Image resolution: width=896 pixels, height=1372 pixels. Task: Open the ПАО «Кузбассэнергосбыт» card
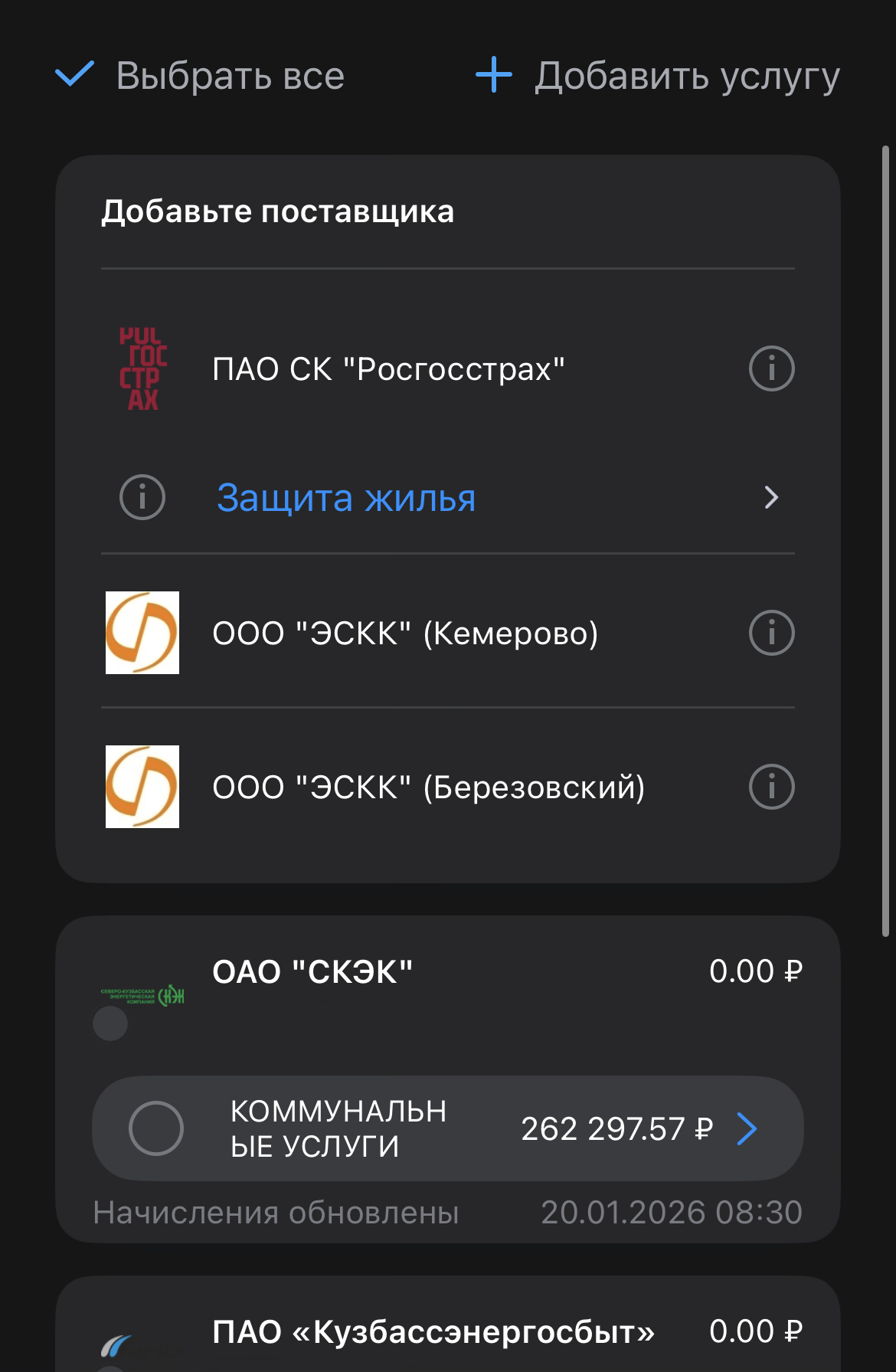click(433, 1333)
